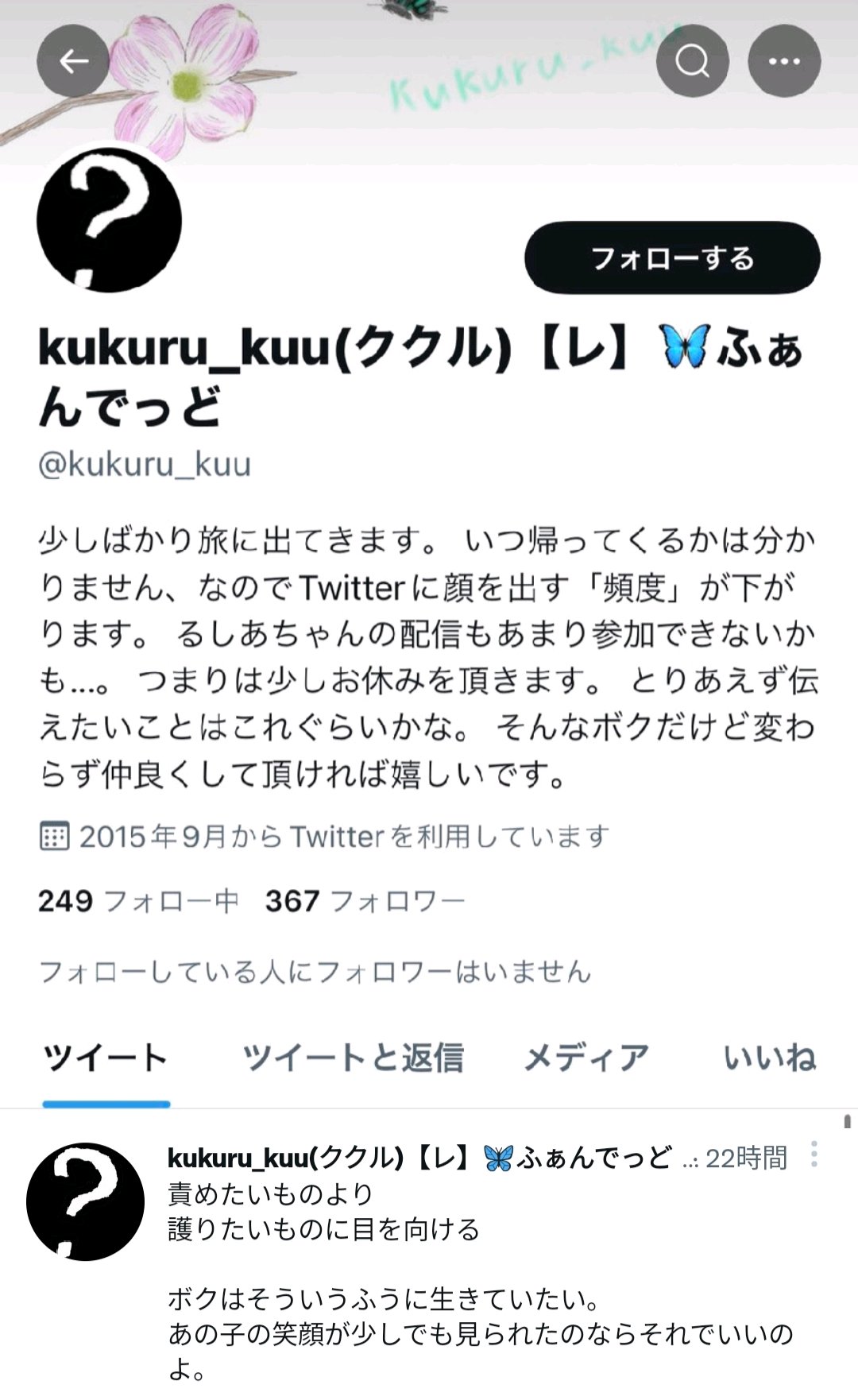This screenshot has width=858, height=1400.
Task: Open the 249 フォロー中 list
Action: [138, 901]
